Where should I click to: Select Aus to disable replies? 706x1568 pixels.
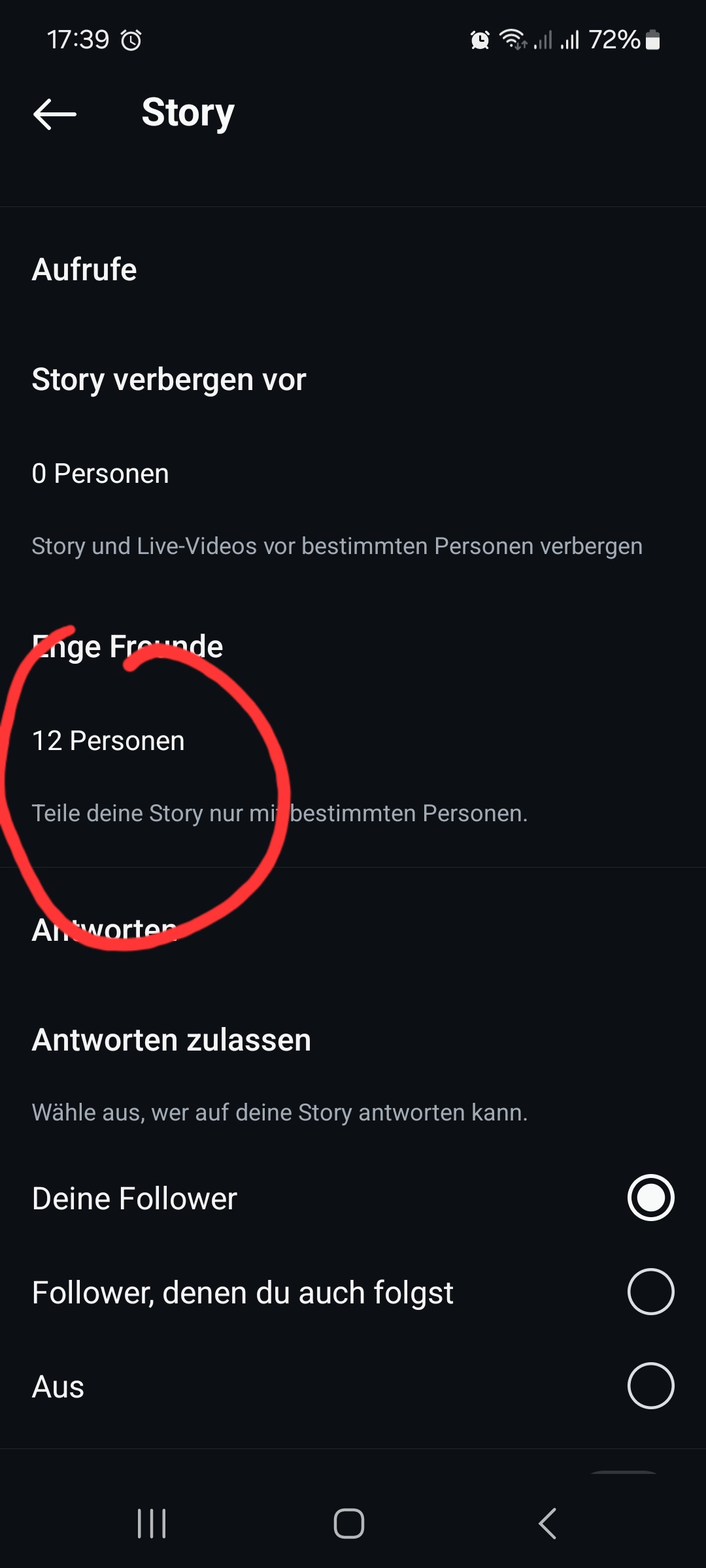(x=650, y=1386)
